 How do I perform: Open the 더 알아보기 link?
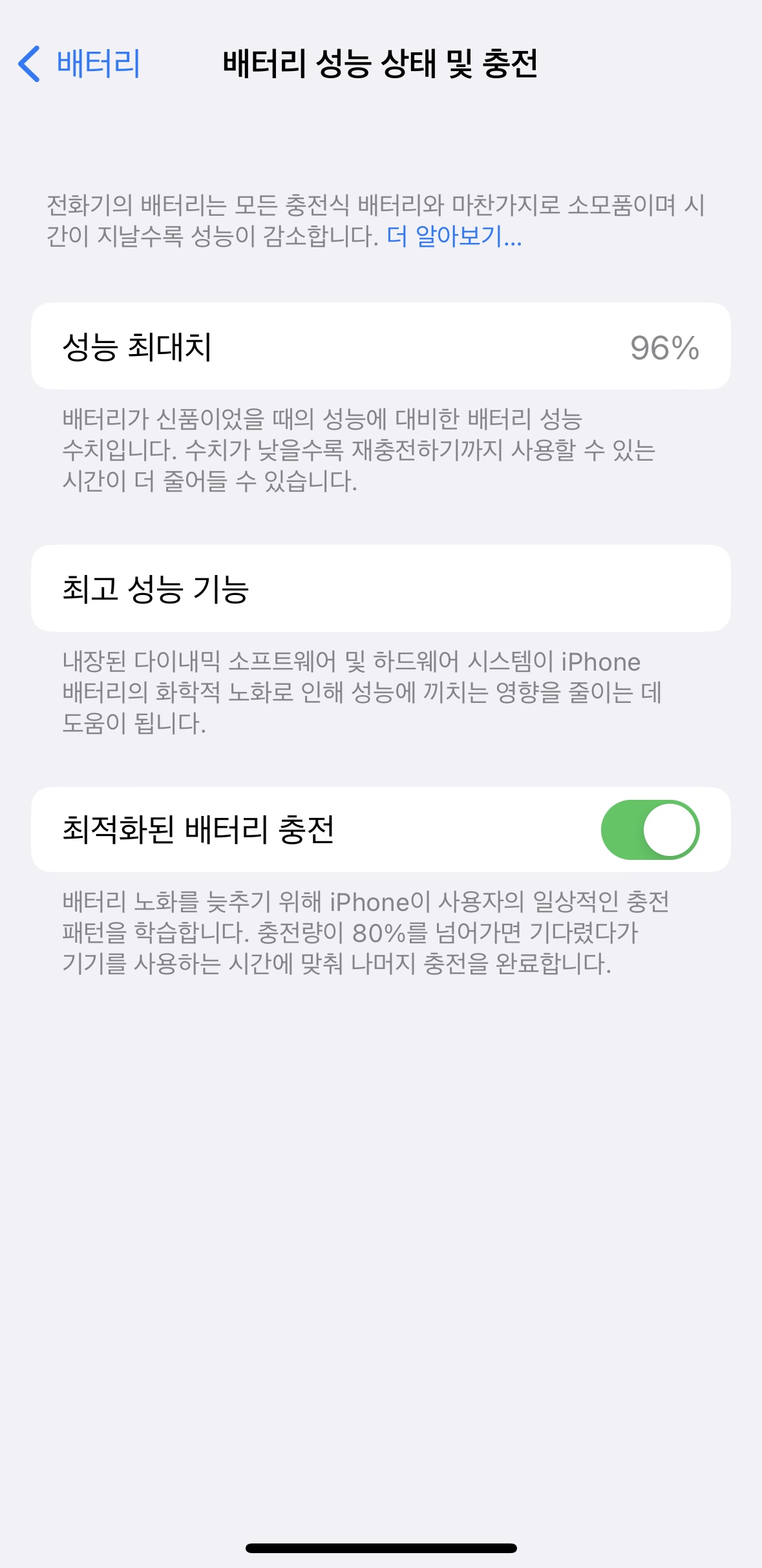pyautogui.click(x=454, y=236)
